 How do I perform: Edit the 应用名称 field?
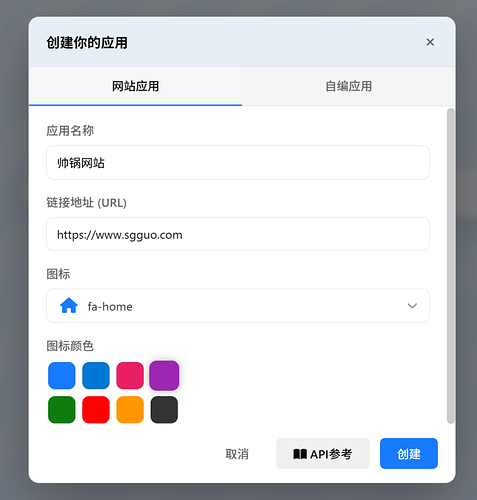(238, 163)
